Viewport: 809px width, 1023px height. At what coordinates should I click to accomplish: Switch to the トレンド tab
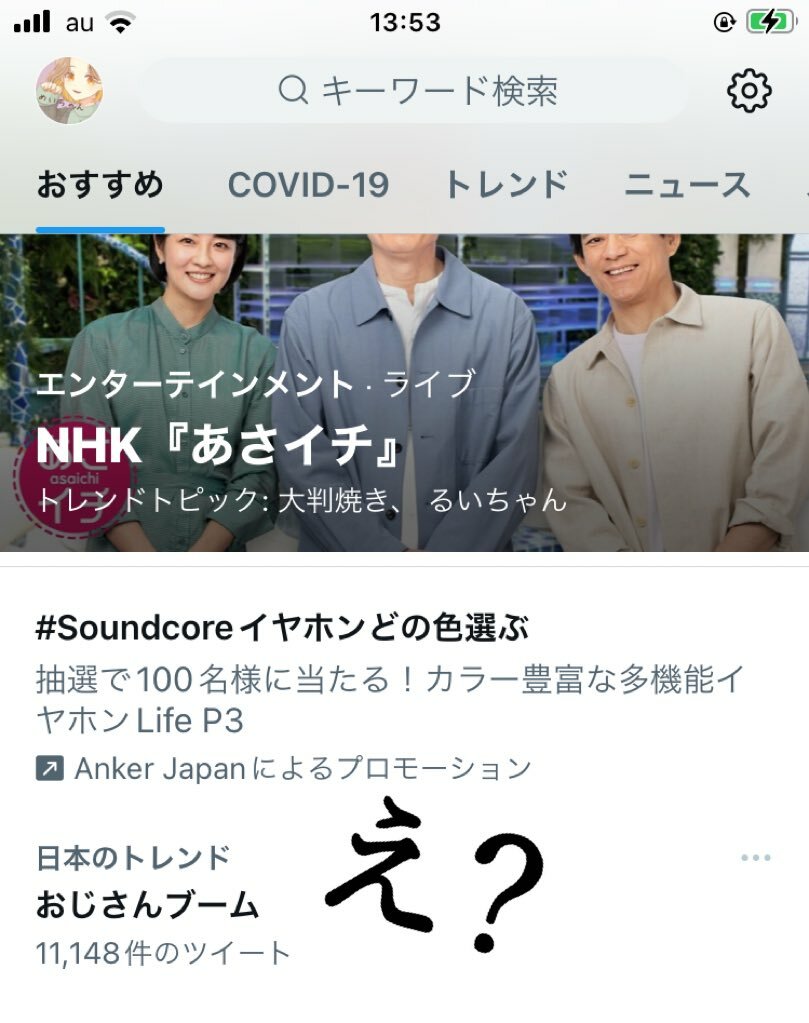(506, 185)
